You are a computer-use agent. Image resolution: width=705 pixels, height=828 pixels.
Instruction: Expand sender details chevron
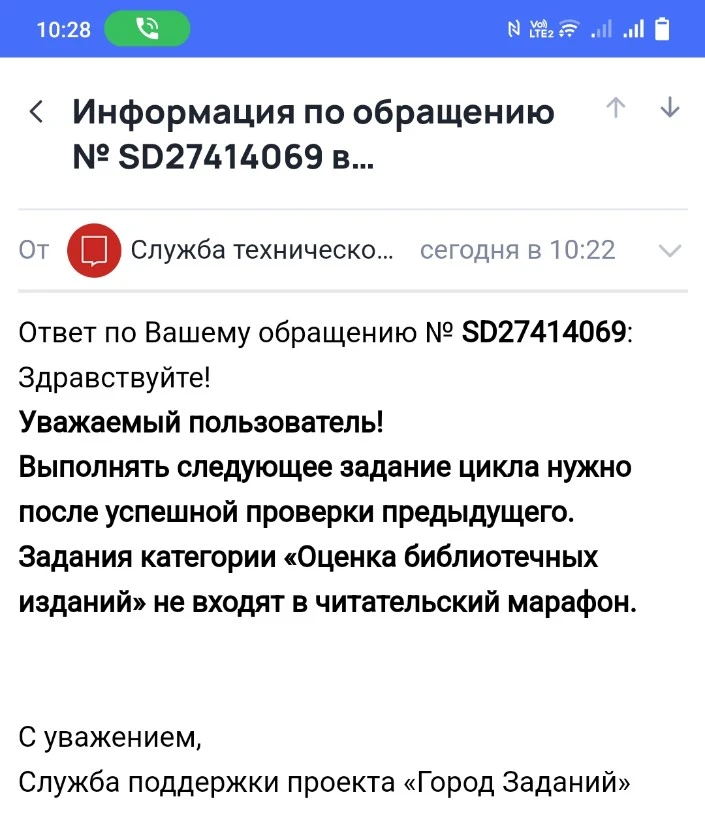670,250
